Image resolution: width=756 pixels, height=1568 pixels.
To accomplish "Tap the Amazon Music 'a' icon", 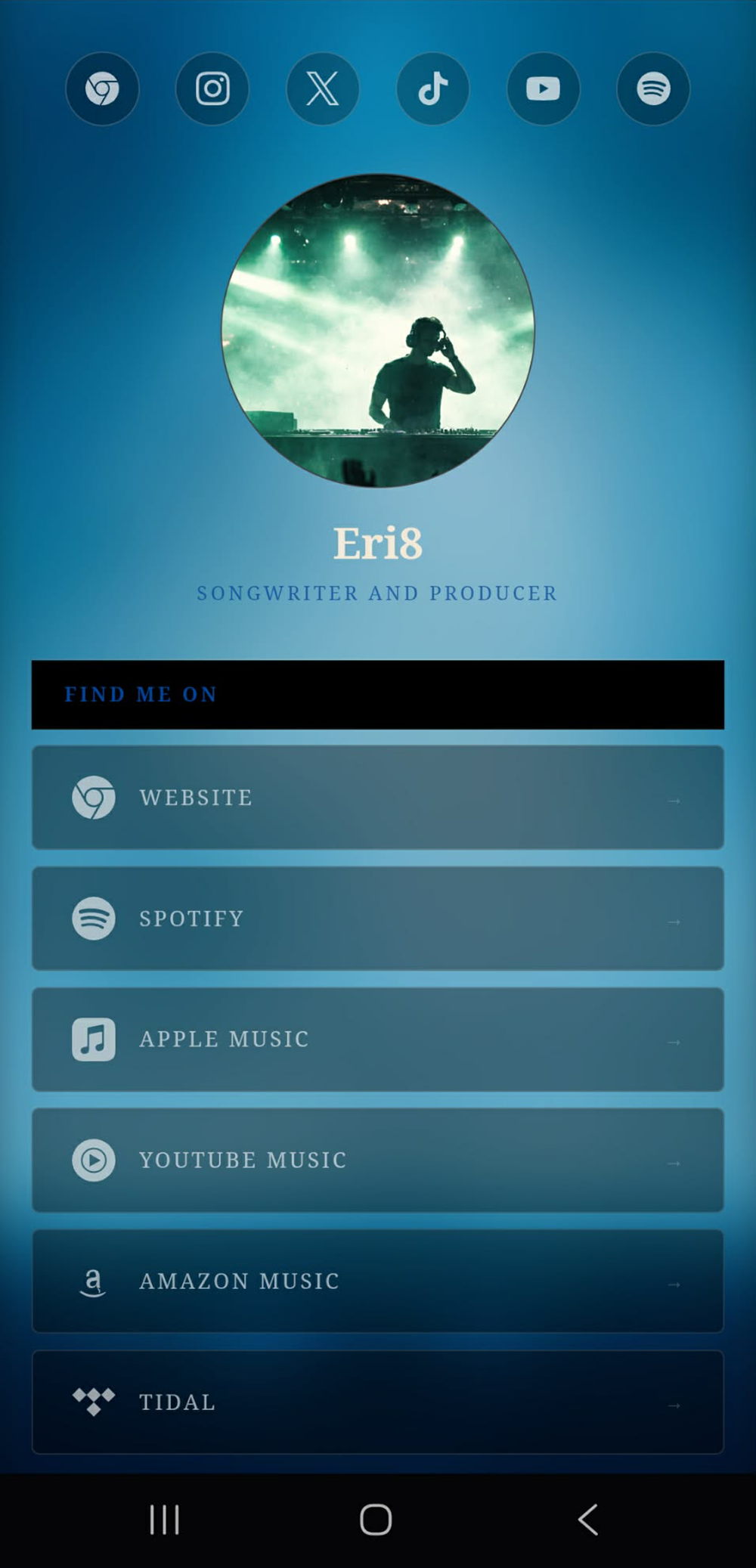I will [x=93, y=1281].
